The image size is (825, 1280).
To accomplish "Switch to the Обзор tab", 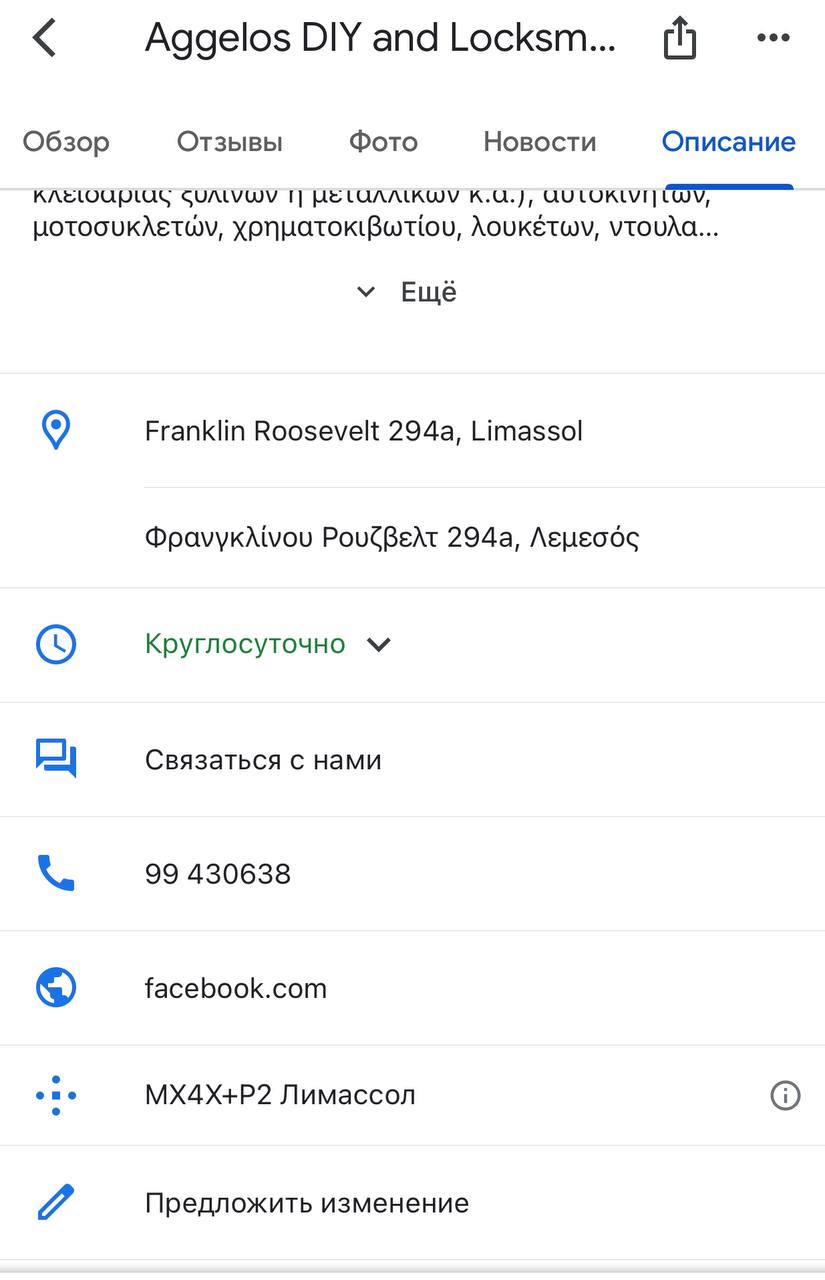I will click(66, 142).
